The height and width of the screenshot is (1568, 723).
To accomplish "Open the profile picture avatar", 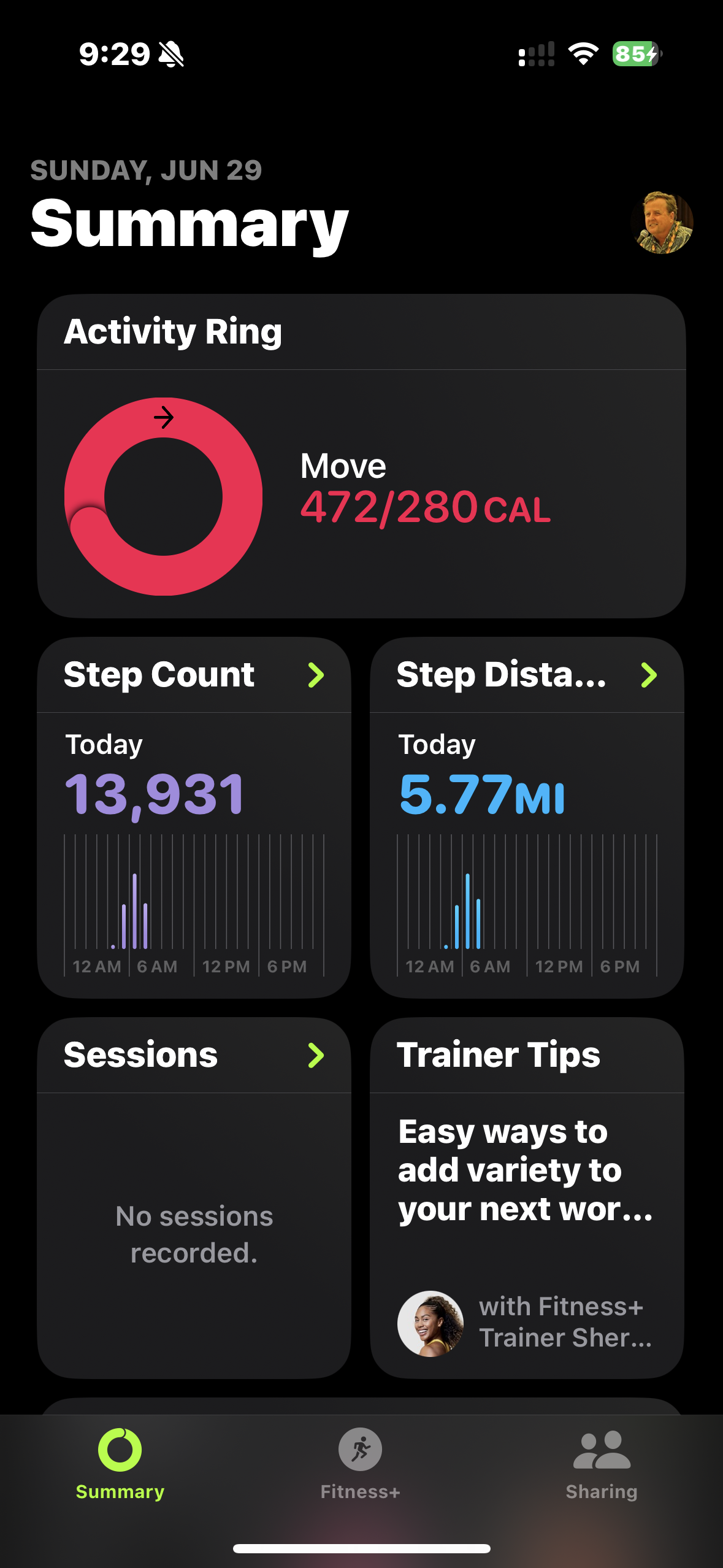I will tap(662, 222).
